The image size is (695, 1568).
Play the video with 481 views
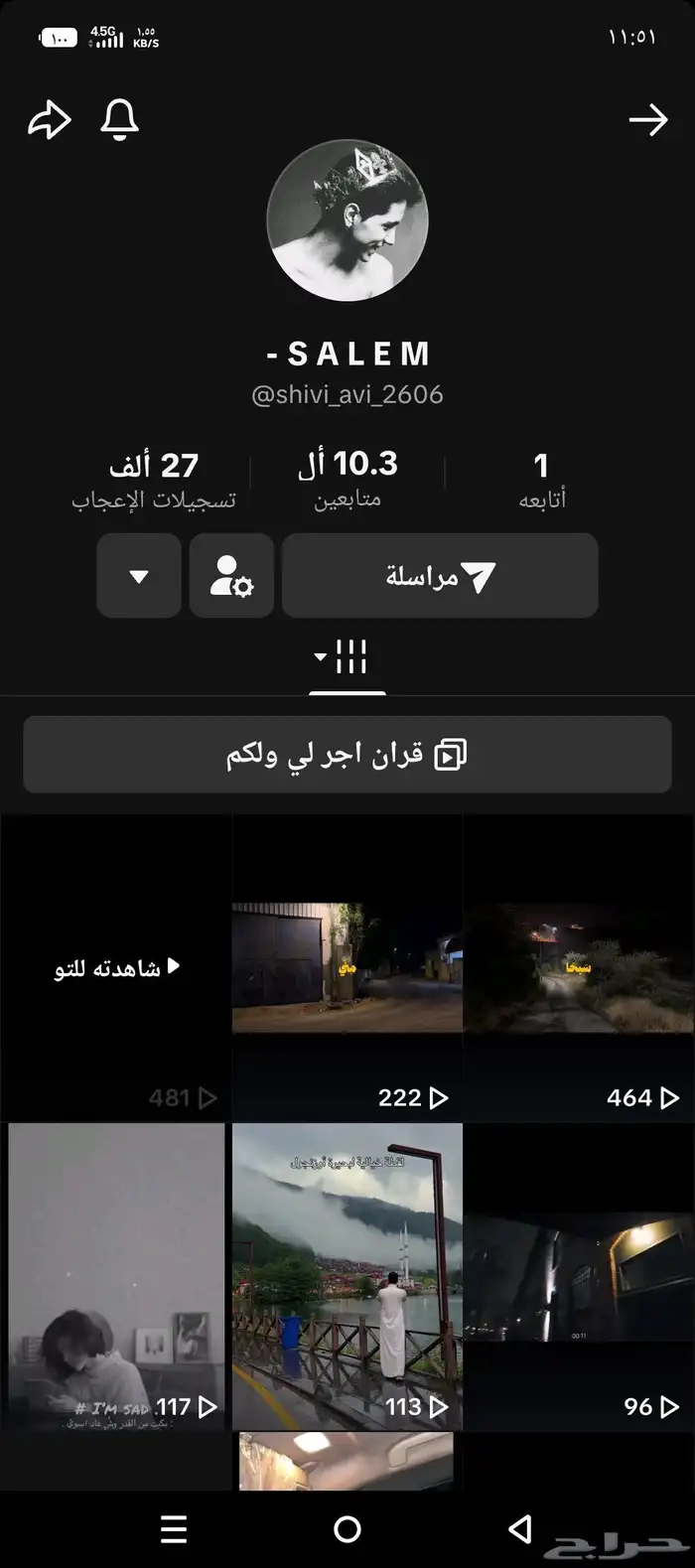115,968
